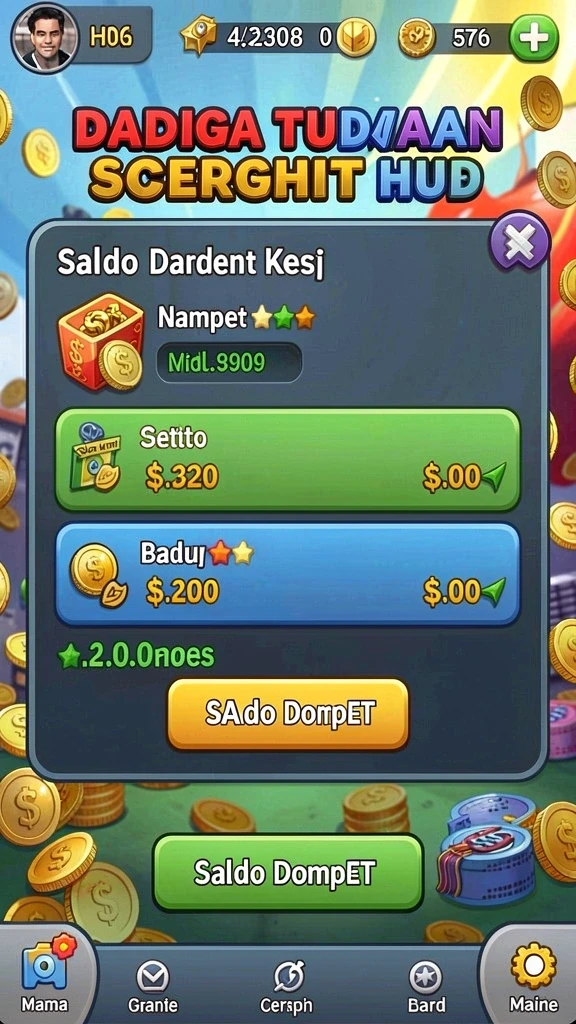Open the Cersph tab

point(287,987)
